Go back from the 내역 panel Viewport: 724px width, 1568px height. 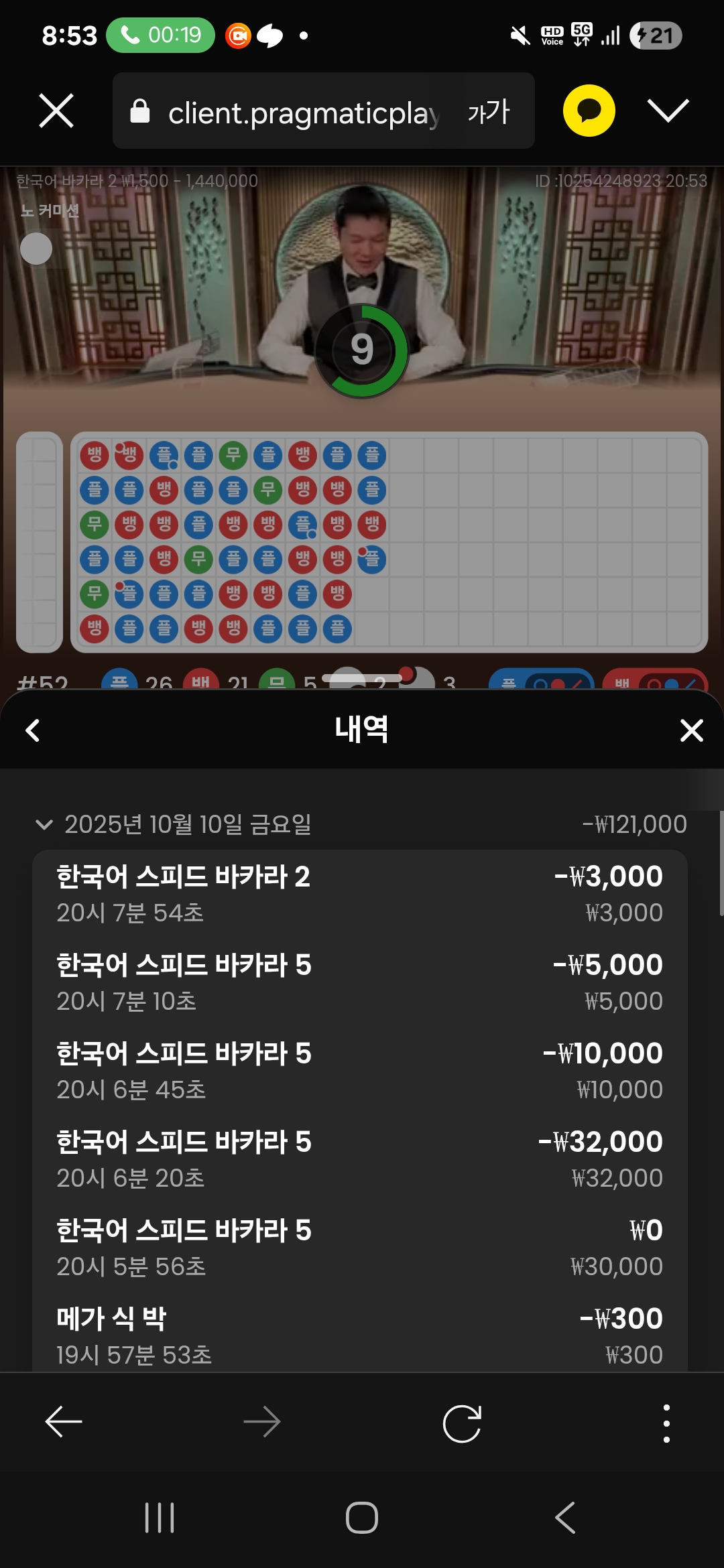pyautogui.click(x=33, y=730)
